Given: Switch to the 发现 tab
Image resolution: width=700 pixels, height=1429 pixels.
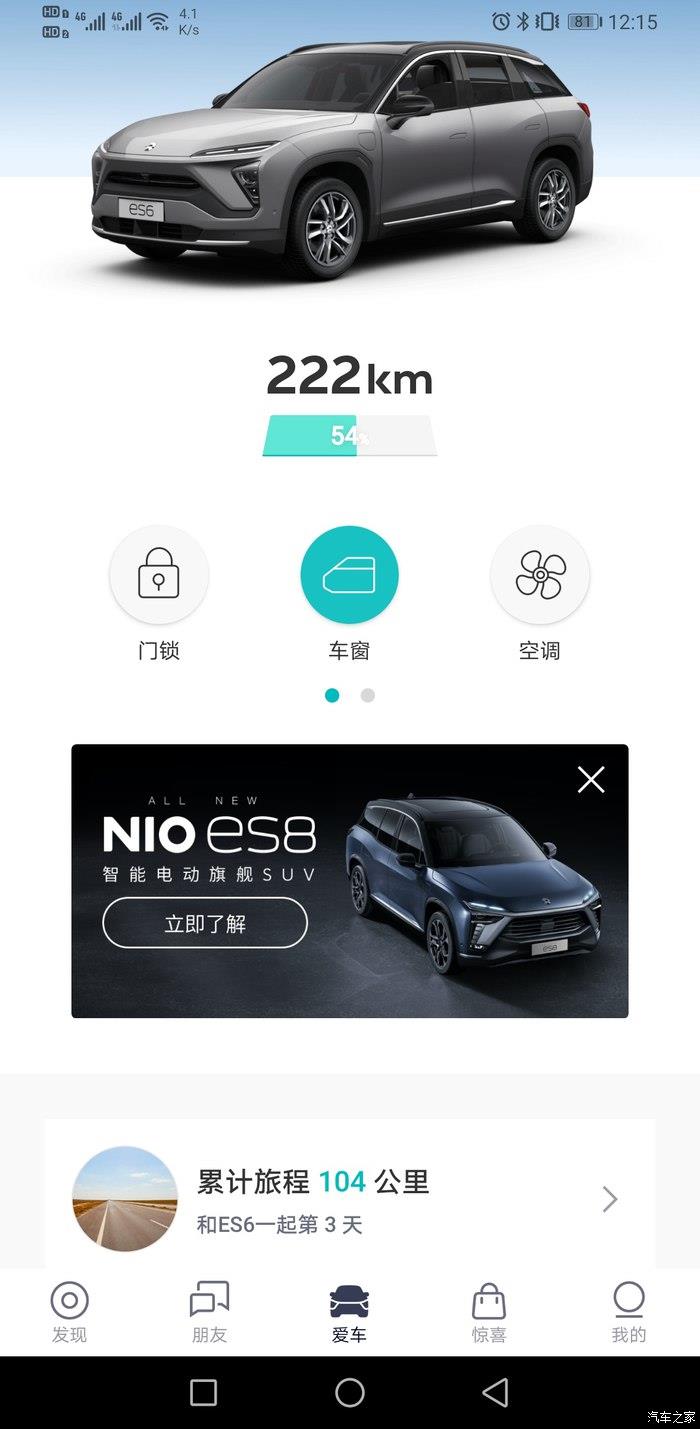Looking at the screenshot, I should 69,1311.
